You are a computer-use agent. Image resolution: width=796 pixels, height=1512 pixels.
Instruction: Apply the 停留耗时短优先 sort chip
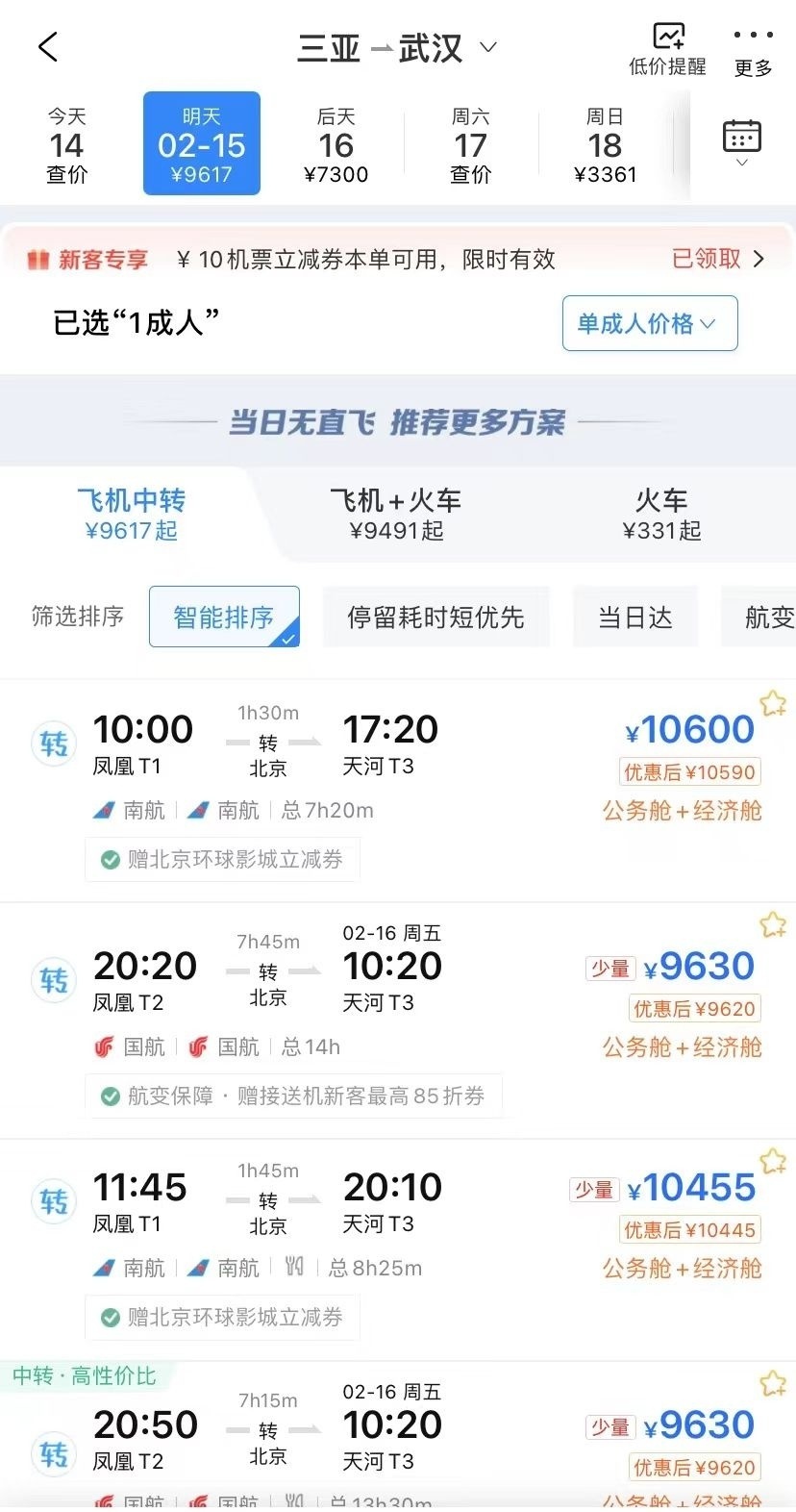pyautogui.click(x=435, y=617)
